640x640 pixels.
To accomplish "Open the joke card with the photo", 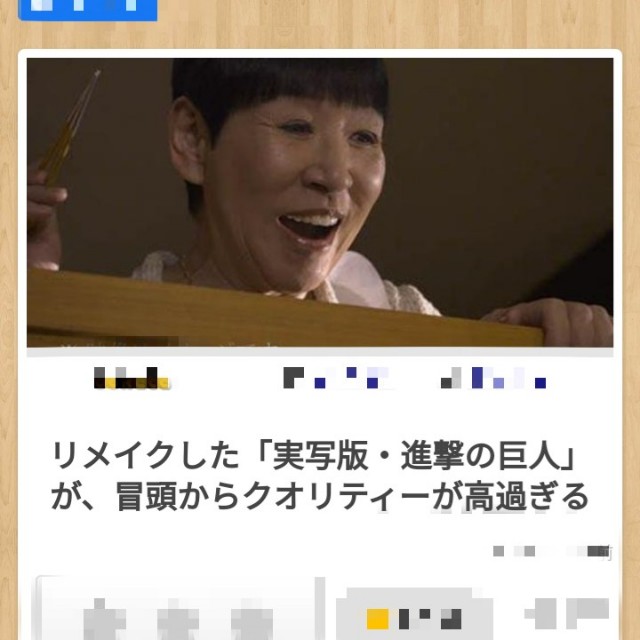I will pos(319,202).
